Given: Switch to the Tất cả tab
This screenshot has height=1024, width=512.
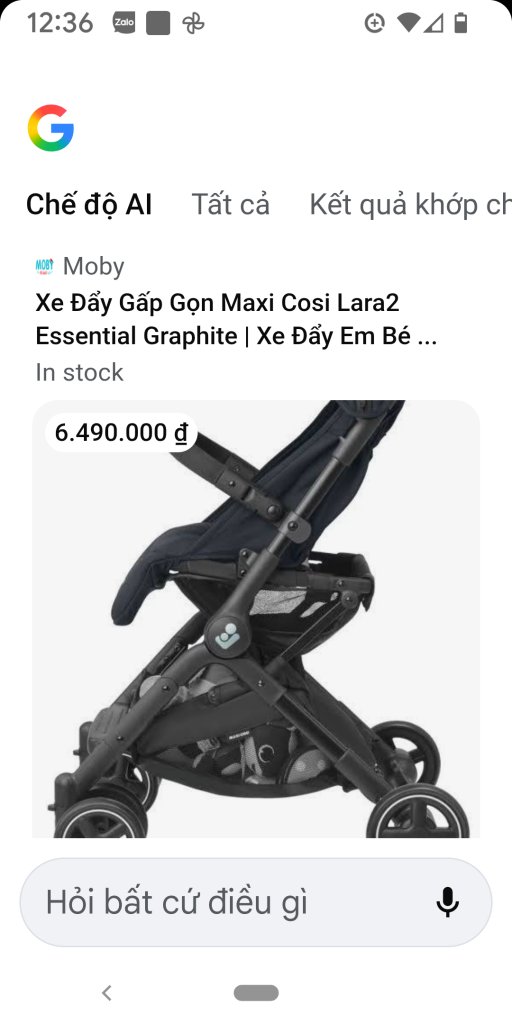Looking at the screenshot, I should pyautogui.click(x=231, y=205).
